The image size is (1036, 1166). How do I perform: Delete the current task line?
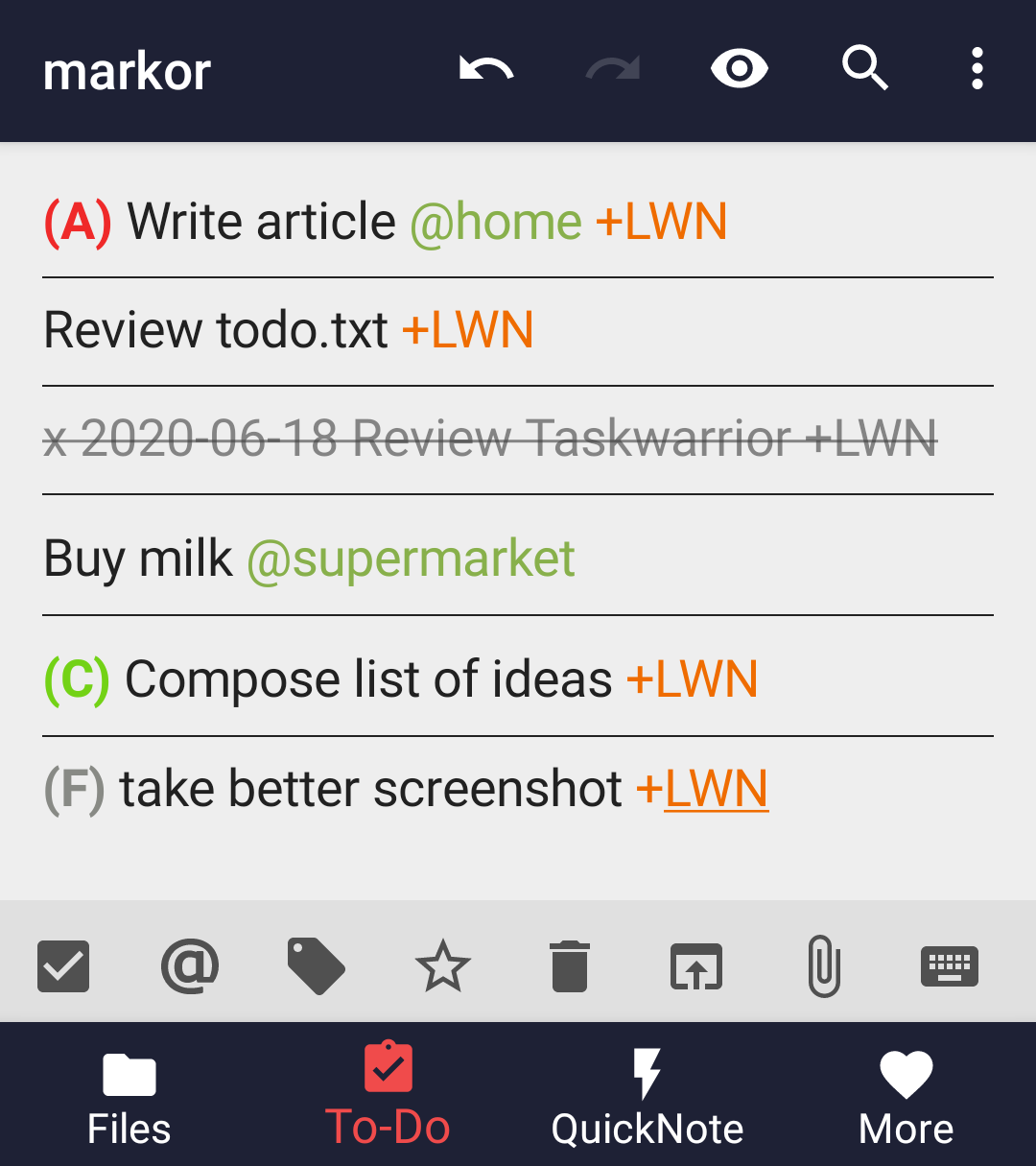tap(570, 965)
